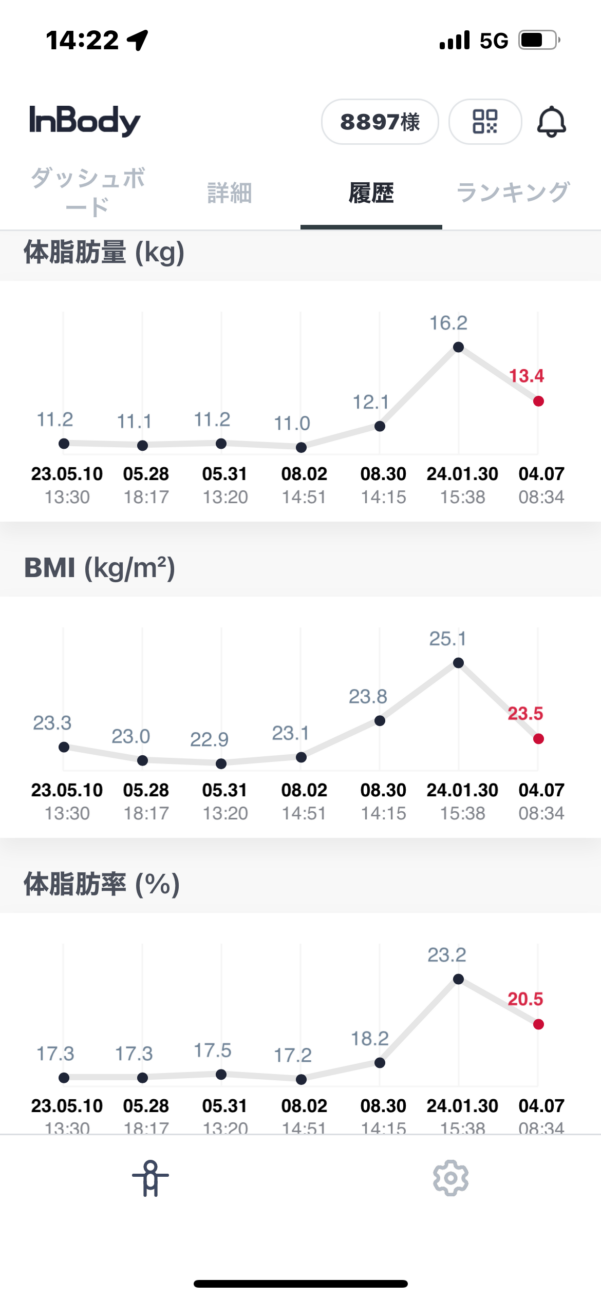
Task: Open the body figure tab in bottom bar
Action: (x=151, y=1178)
